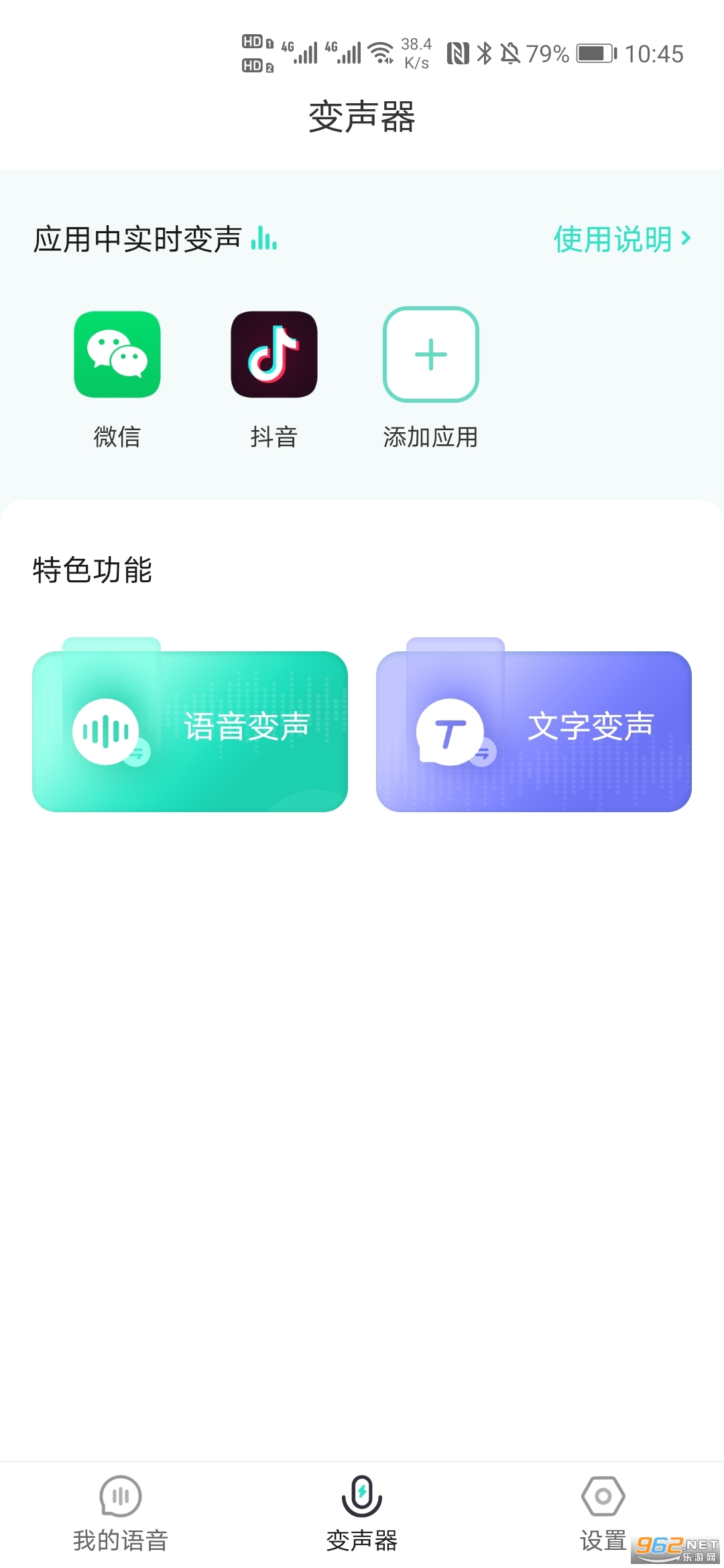
Task: Open the 语音变声 feature card
Action: click(x=190, y=730)
